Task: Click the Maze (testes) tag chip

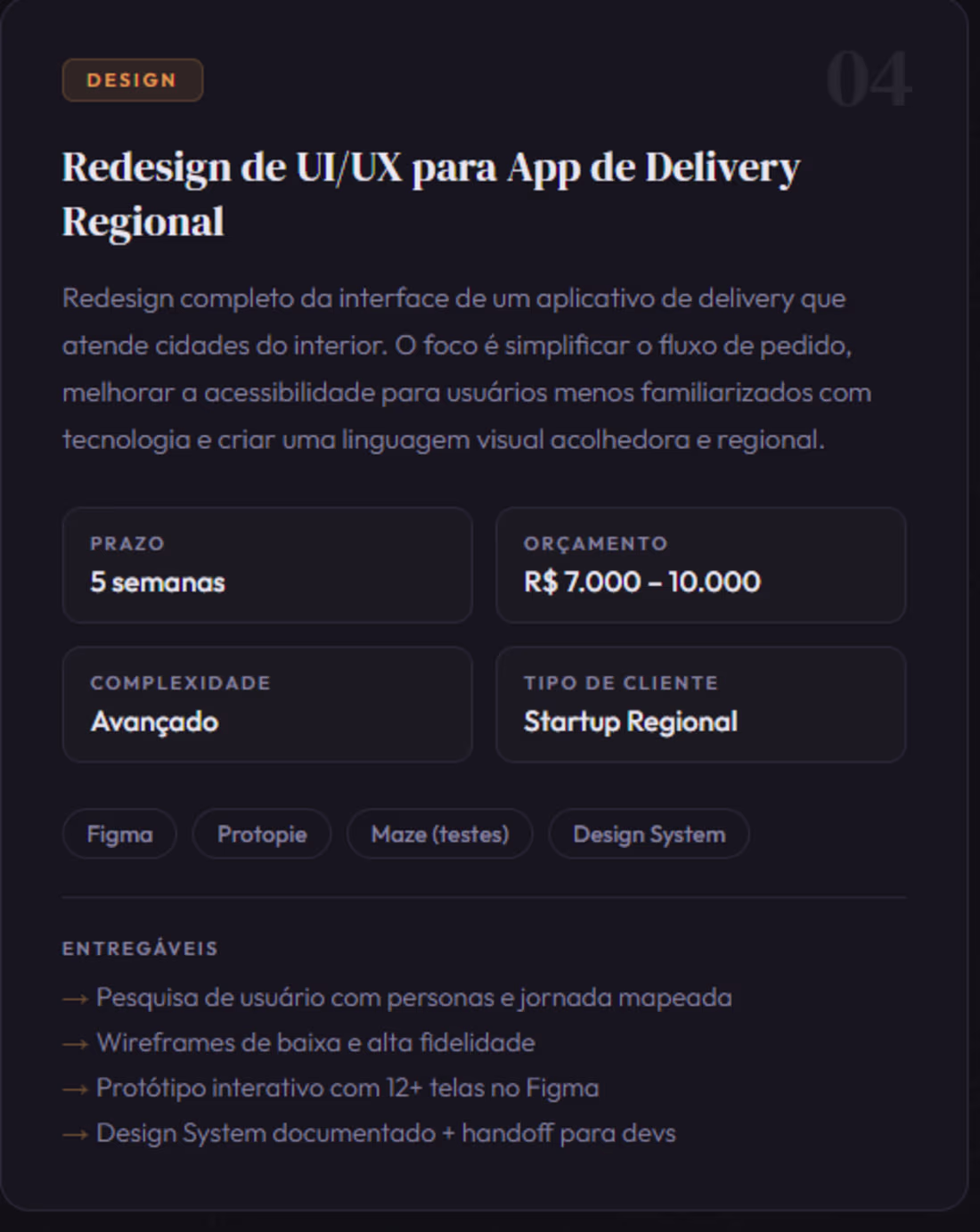Action: 438,834
